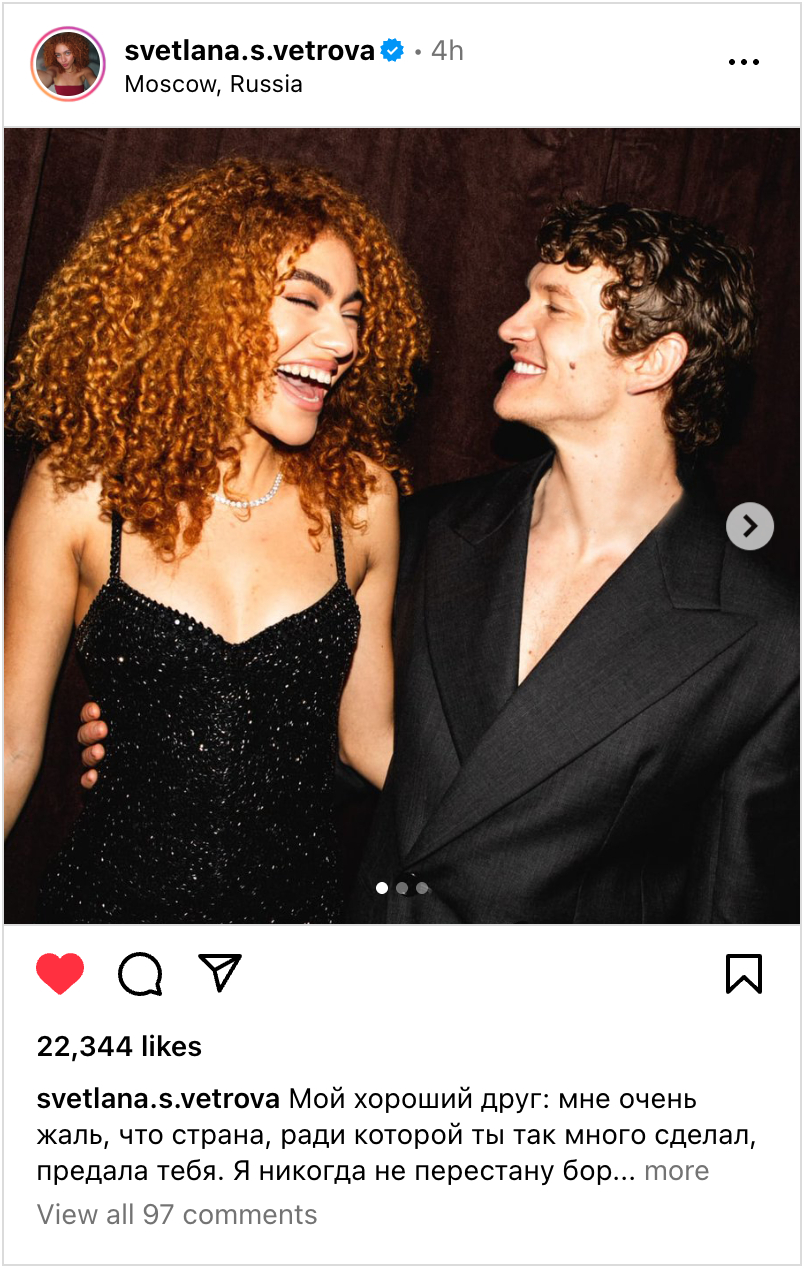804x1268 pixels.
Task: Save the post with the bookmark icon
Action: [743, 974]
